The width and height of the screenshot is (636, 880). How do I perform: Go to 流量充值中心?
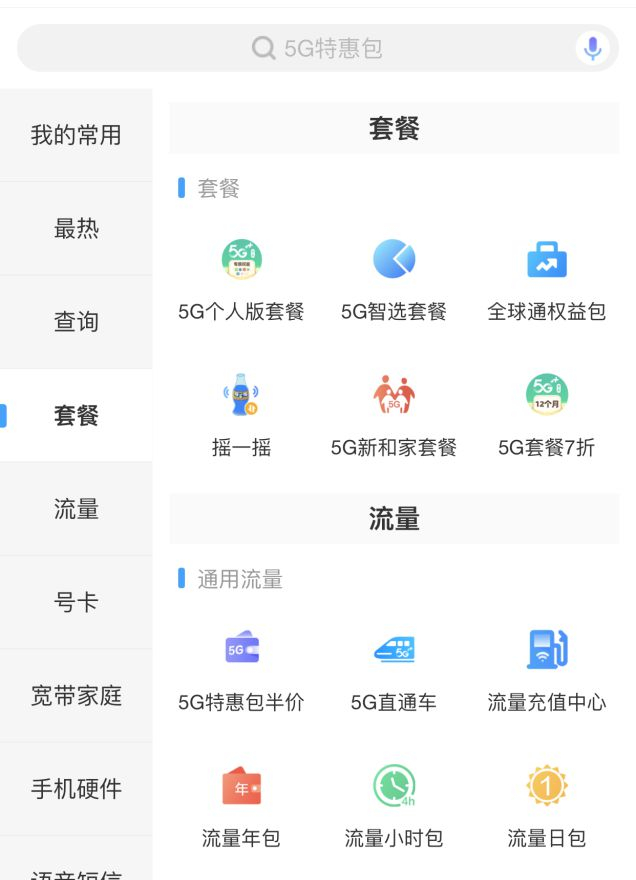[x=546, y=668]
